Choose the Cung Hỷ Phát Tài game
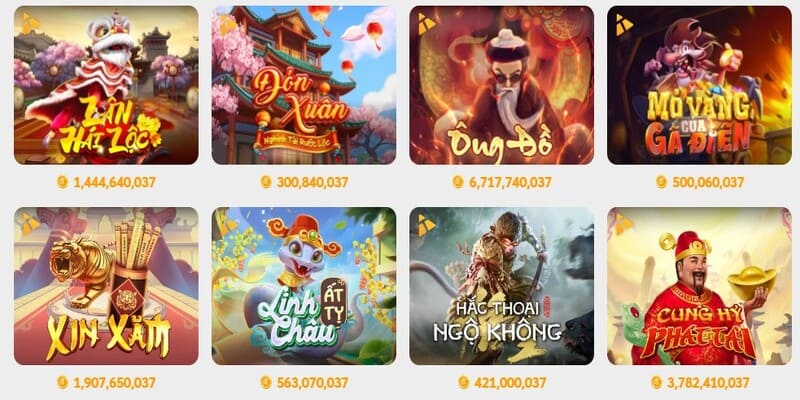The width and height of the screenshot is (800, 400). [699, 286]
